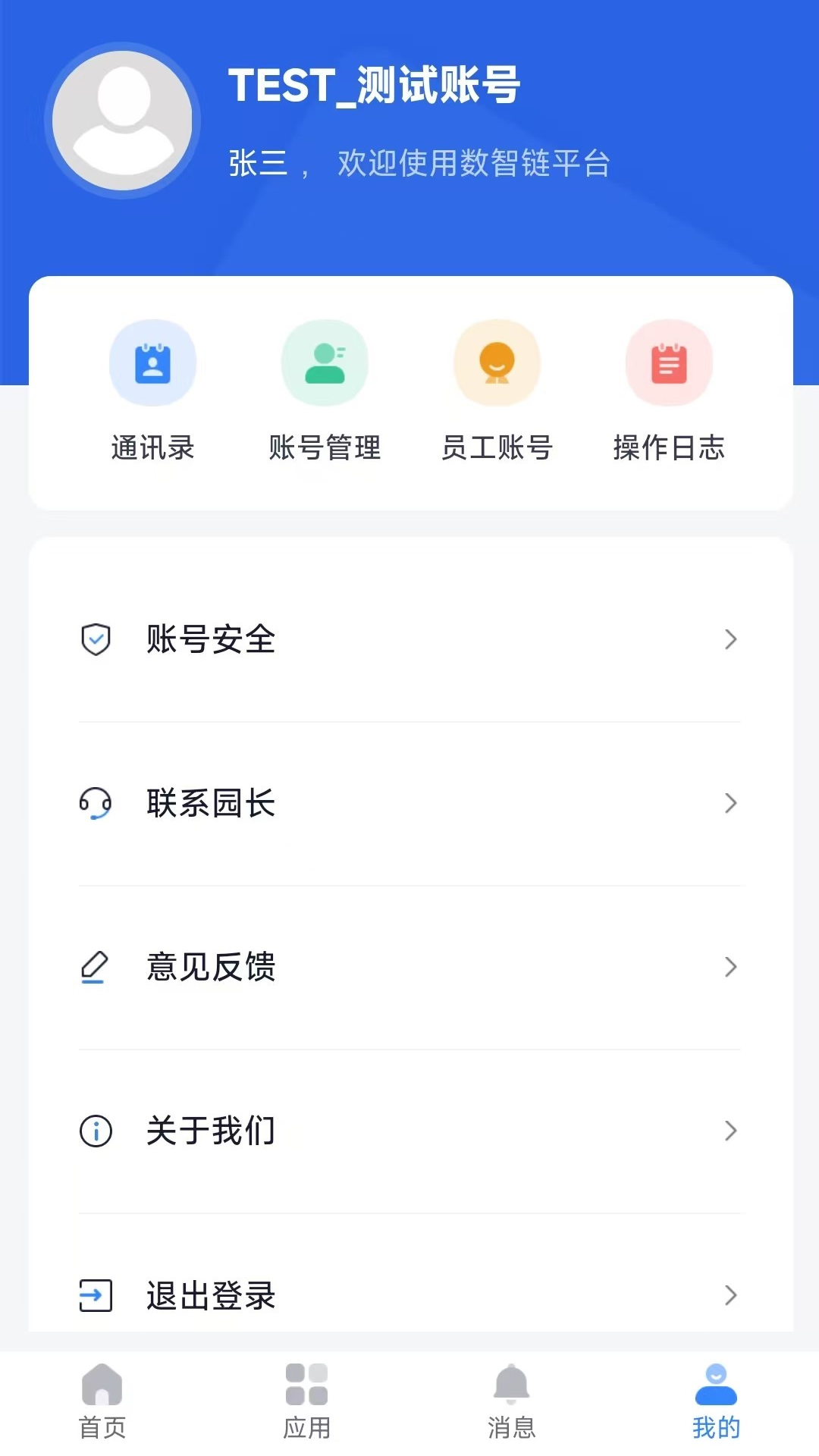Select the 员工账号 employee account icon
The height and width of the screenshot is (1456, 819).
497,362
